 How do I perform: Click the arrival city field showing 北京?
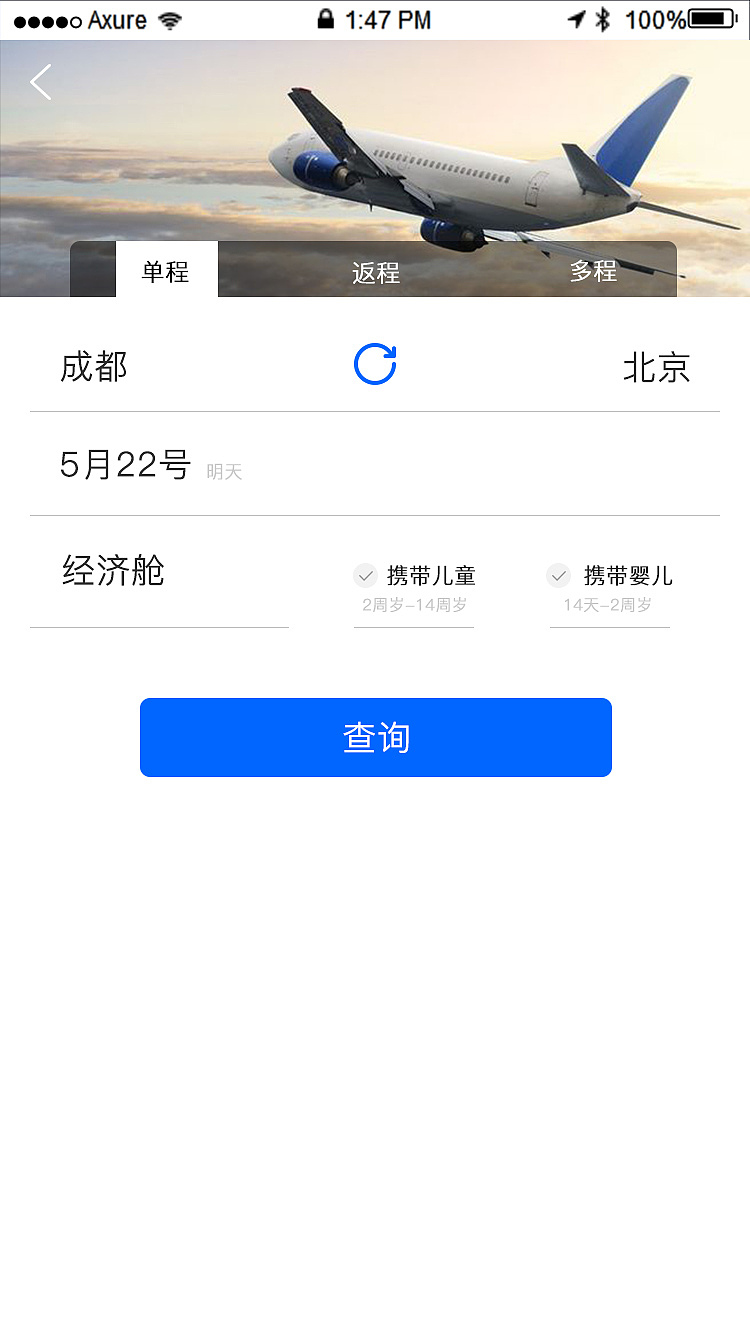coord(657,367)
